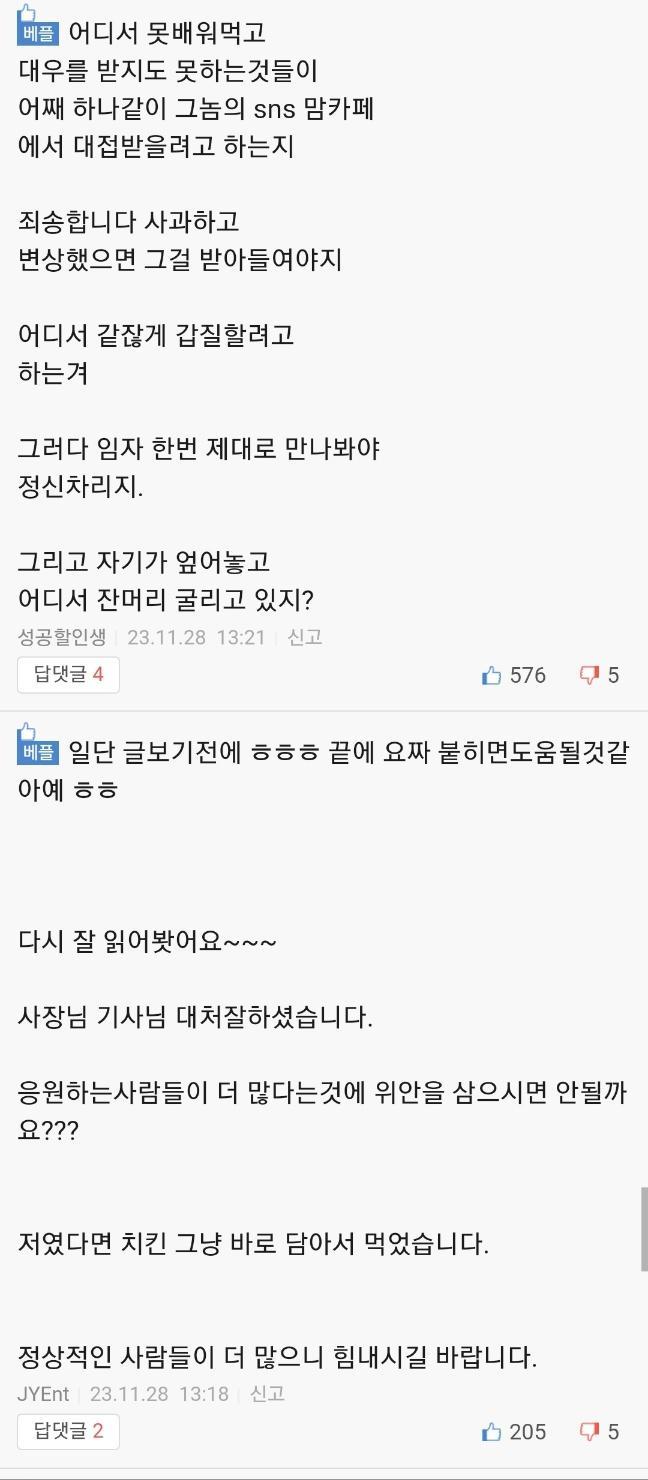Image resolution: width=648 pixels, height=1480 pixels.
Task: Dislike JYEnt's comment
Action: click(589, 1432)
